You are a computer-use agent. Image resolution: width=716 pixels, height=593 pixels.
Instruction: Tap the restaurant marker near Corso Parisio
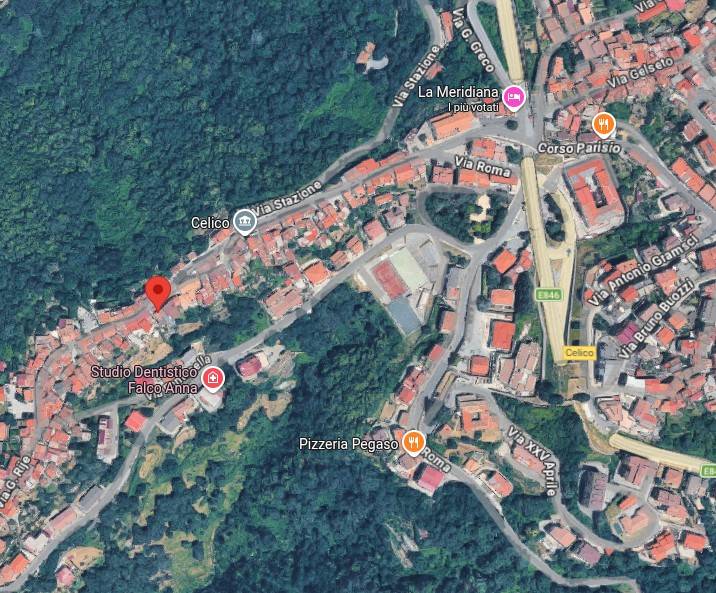603,124
